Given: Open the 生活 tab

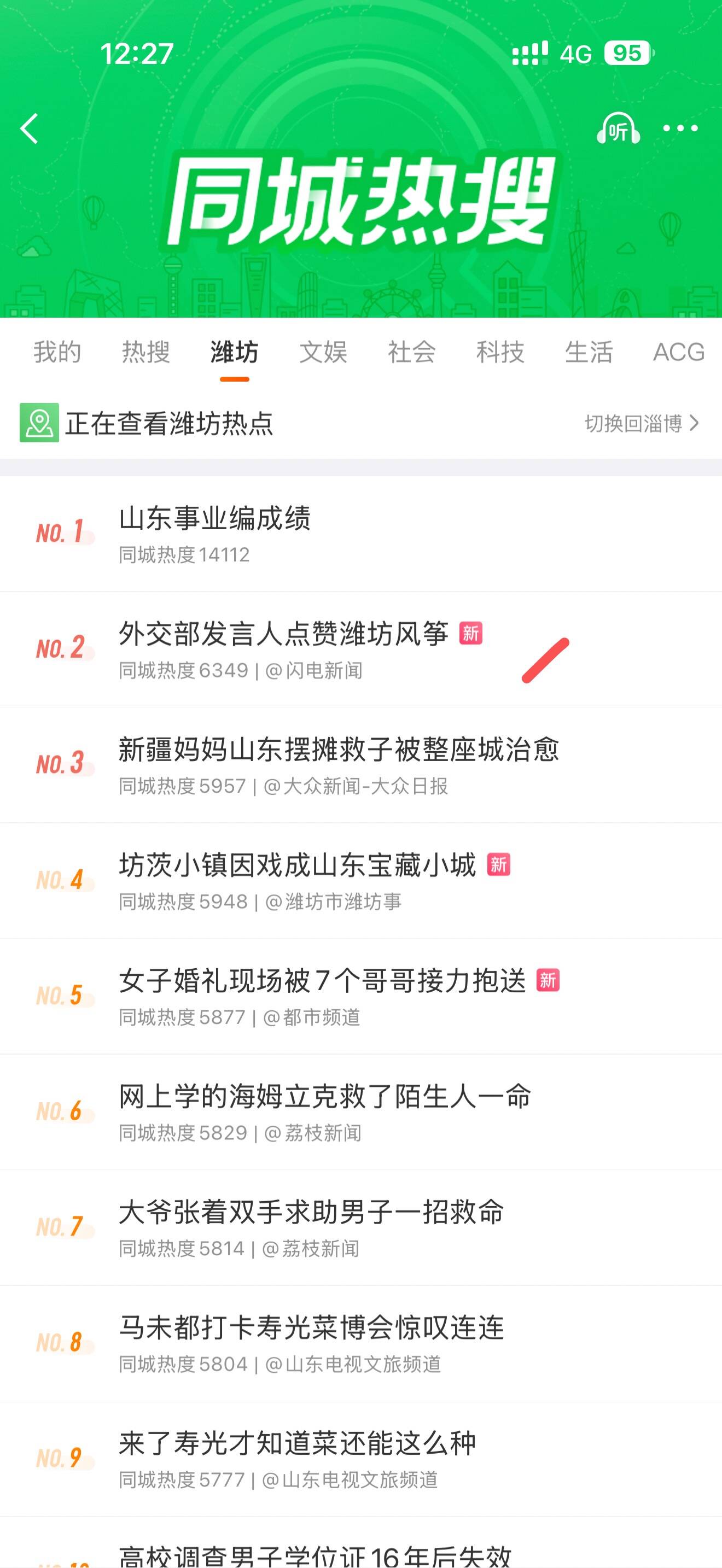Looking at the screenshot, I should pos(588,353).
